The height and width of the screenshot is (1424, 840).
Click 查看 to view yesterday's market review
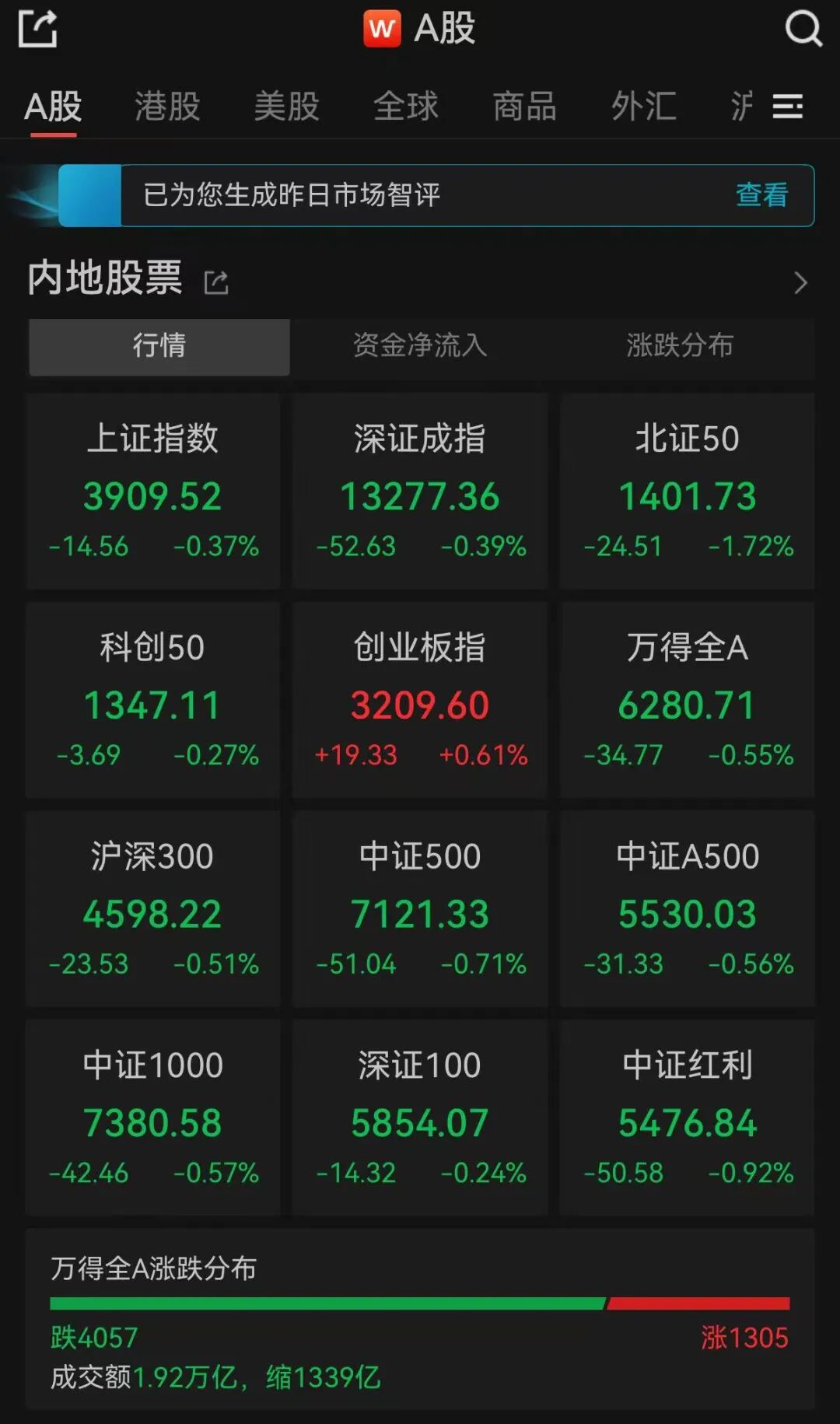click(761, 196)
